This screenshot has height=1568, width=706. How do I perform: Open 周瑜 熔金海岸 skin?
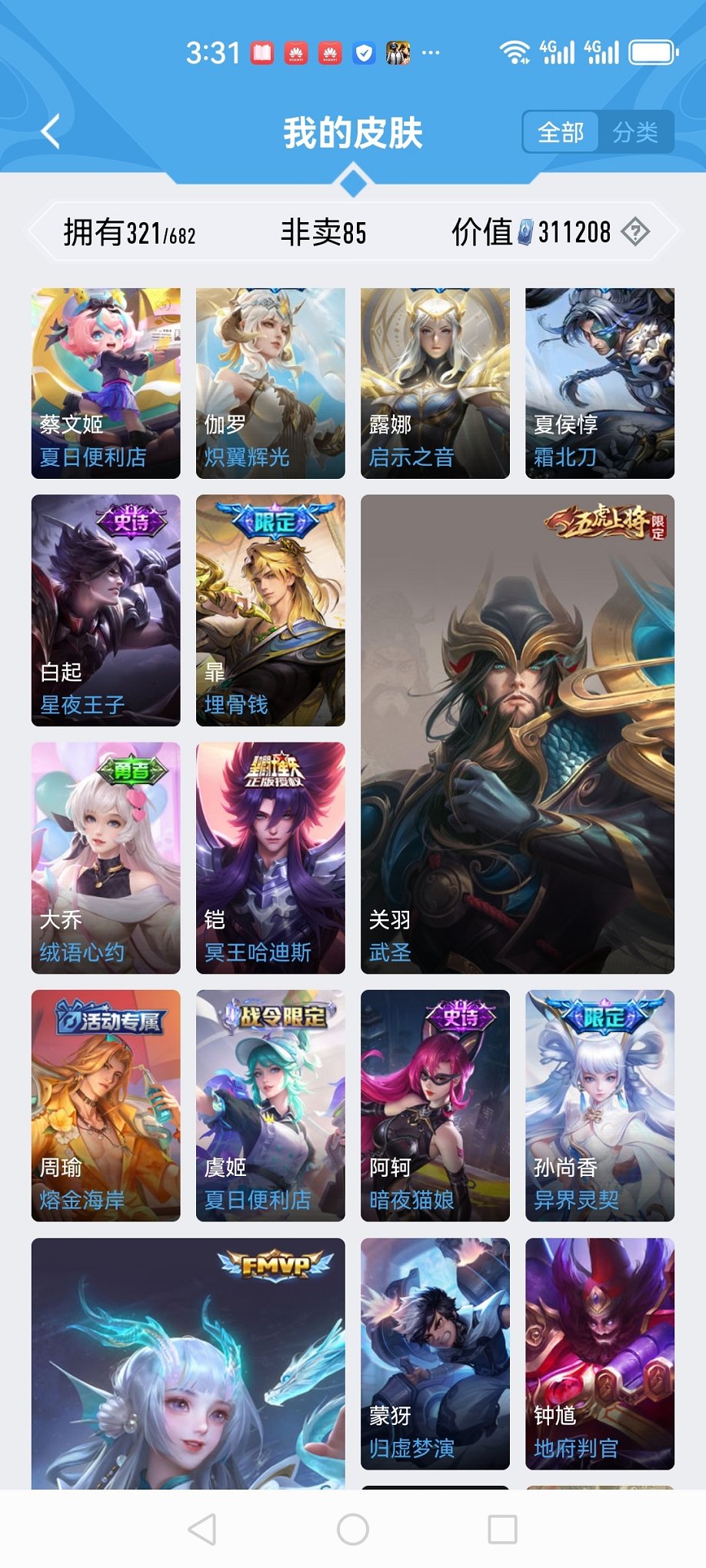pyautogui.click(x=106, y=1105)
